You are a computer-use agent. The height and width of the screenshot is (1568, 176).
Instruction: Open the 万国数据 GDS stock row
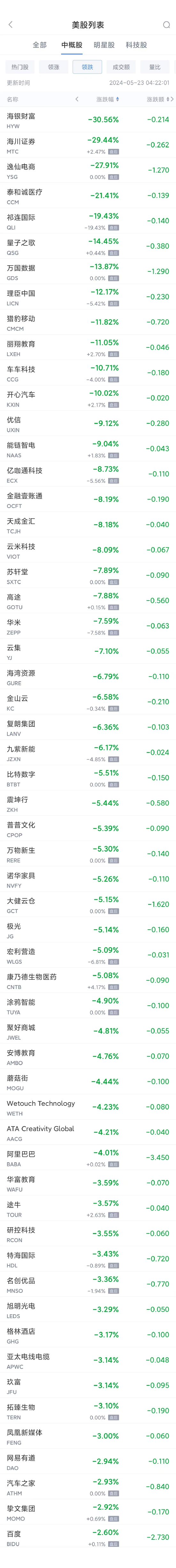[88, 271]
